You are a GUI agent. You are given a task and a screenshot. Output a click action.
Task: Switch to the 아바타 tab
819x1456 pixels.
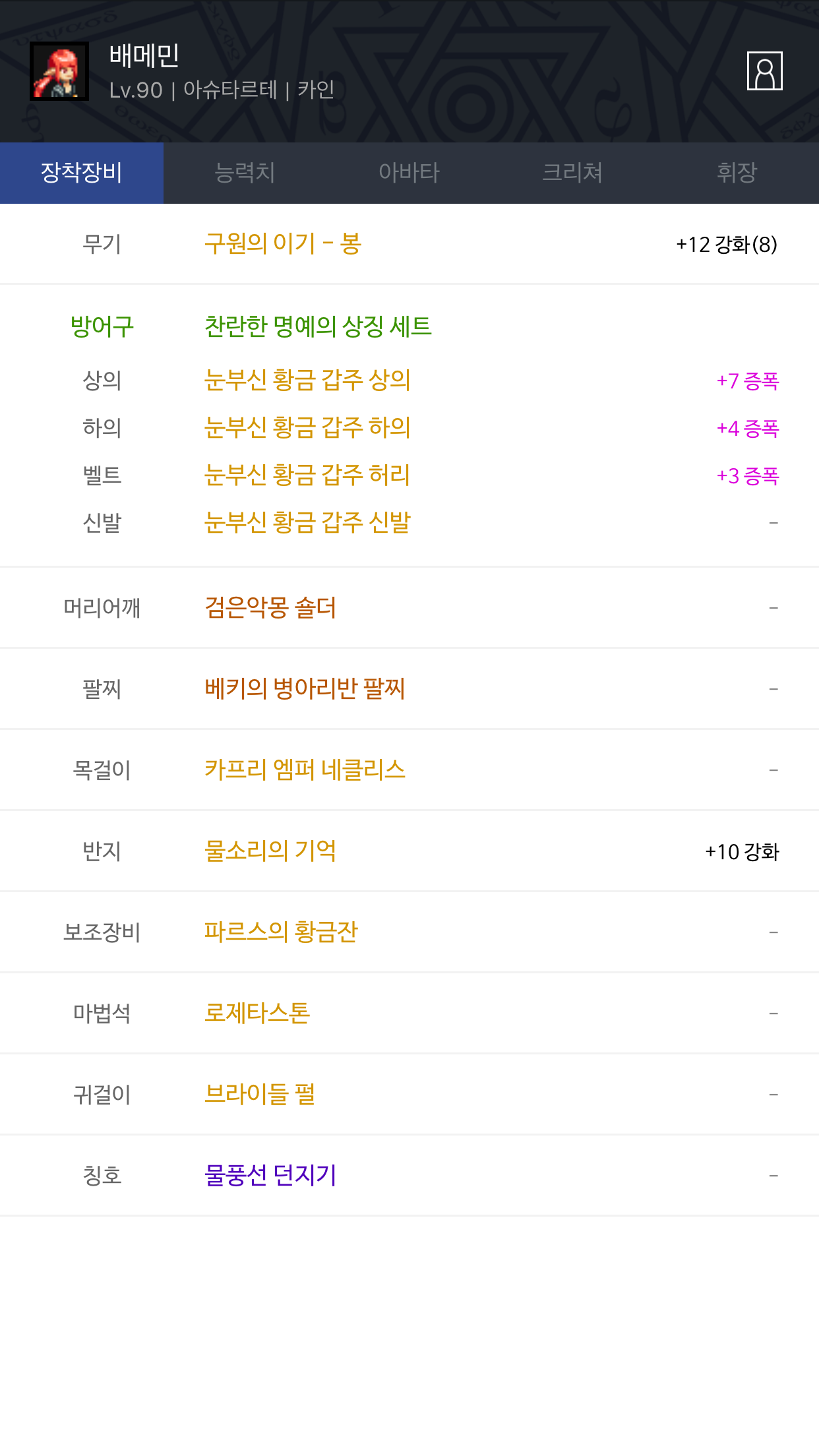(x=409, y=173)
